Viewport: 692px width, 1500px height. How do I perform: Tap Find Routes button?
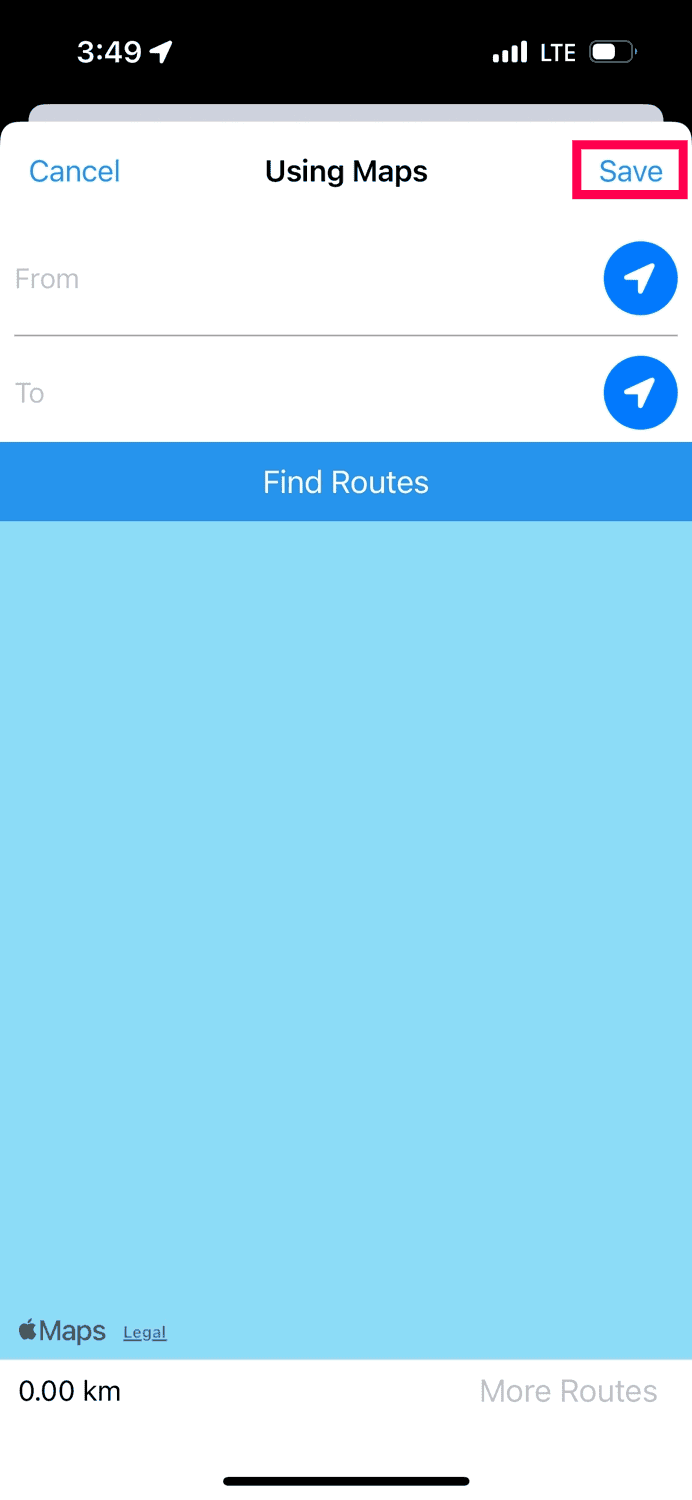pos(346,482)
